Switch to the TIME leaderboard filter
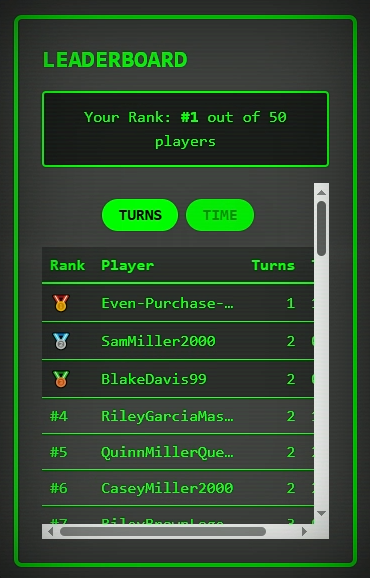370x578 pixels. (x=220, y=215)
